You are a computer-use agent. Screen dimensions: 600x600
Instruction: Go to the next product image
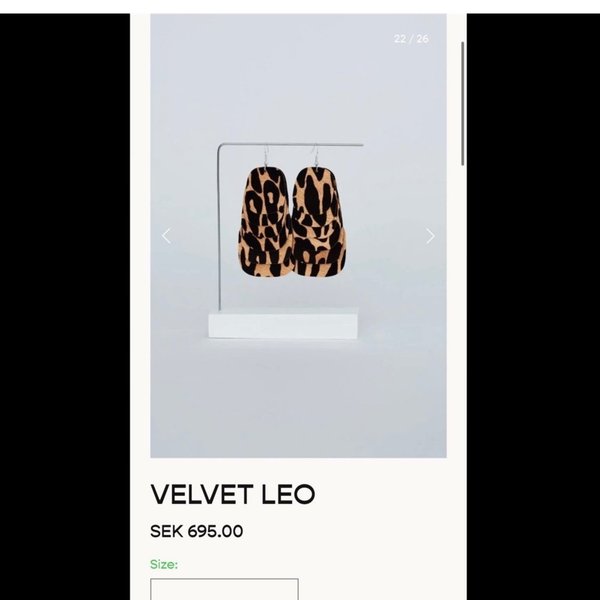430,236
